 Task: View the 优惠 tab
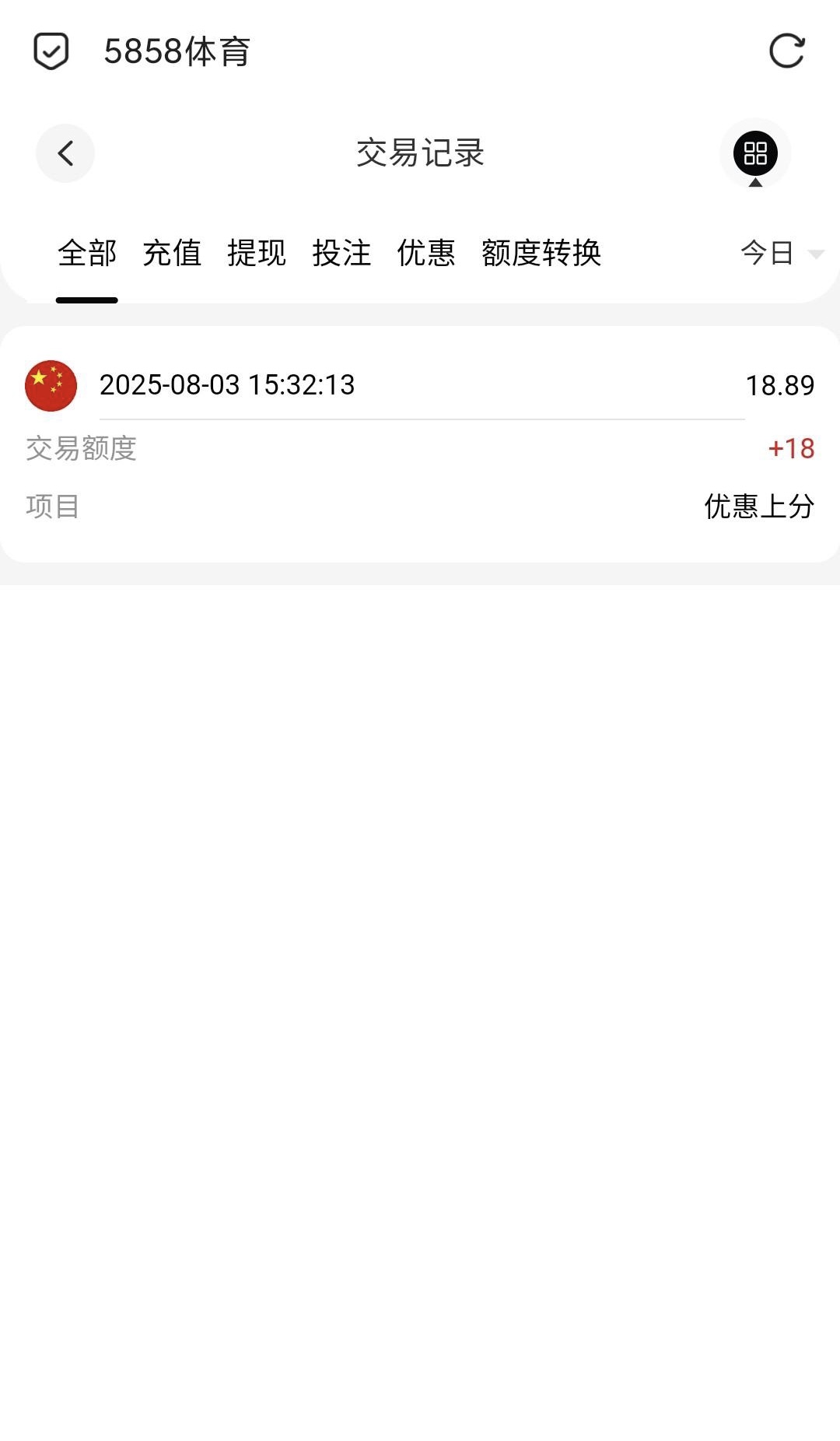426,253
